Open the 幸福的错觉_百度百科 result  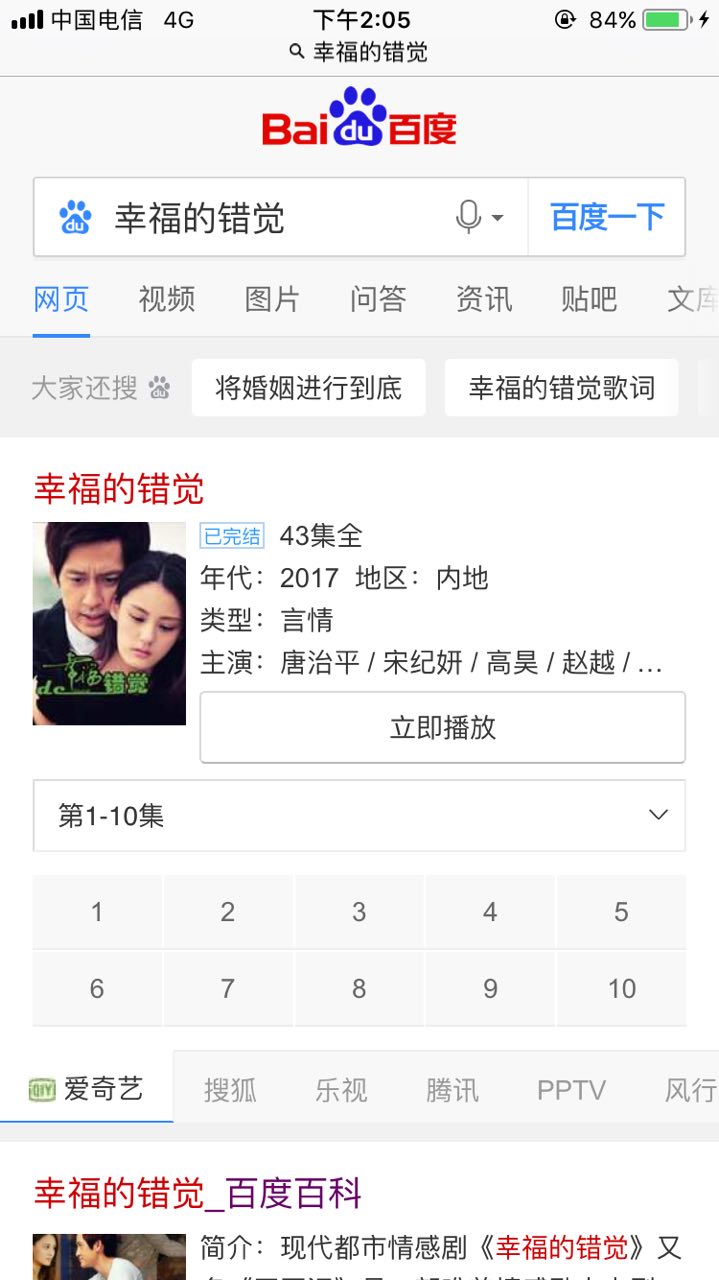click(x=197, y=1193)
